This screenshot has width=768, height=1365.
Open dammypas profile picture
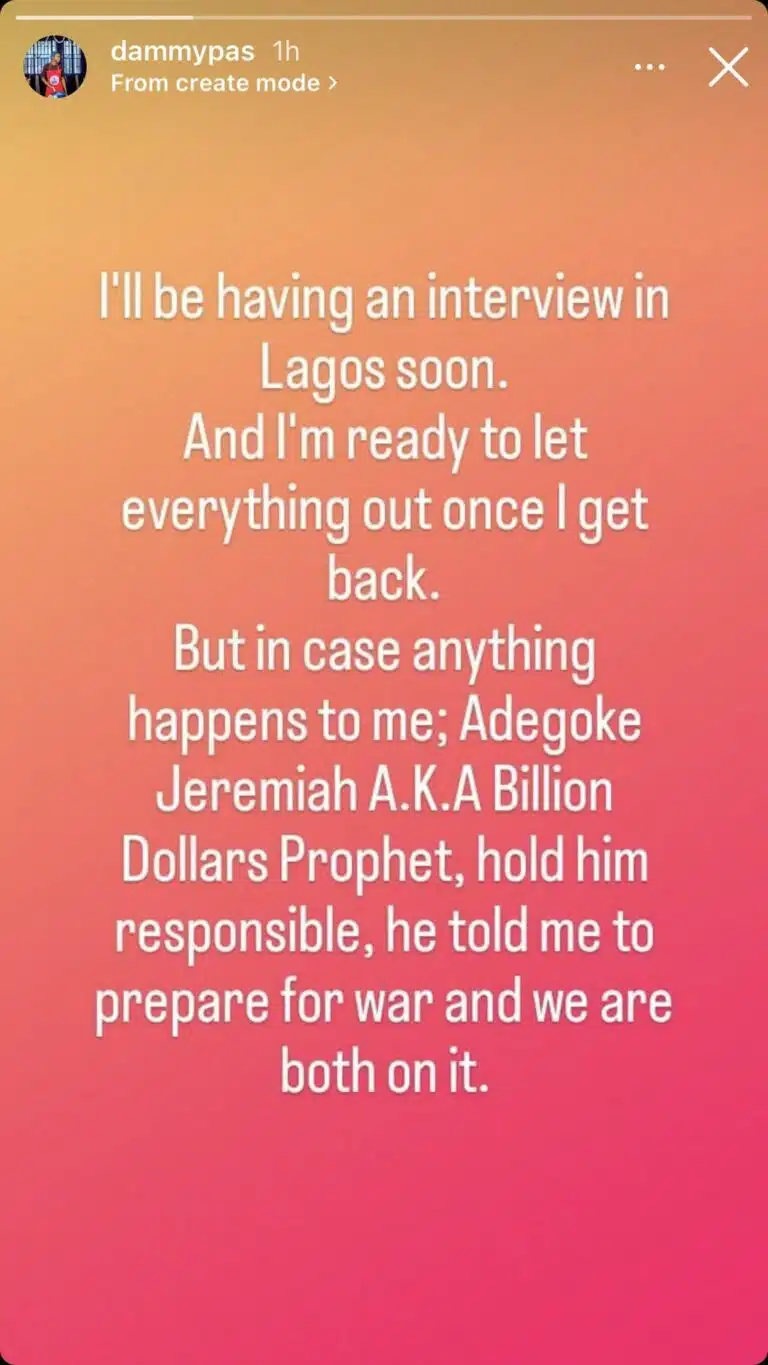click(x=55, y=67)
